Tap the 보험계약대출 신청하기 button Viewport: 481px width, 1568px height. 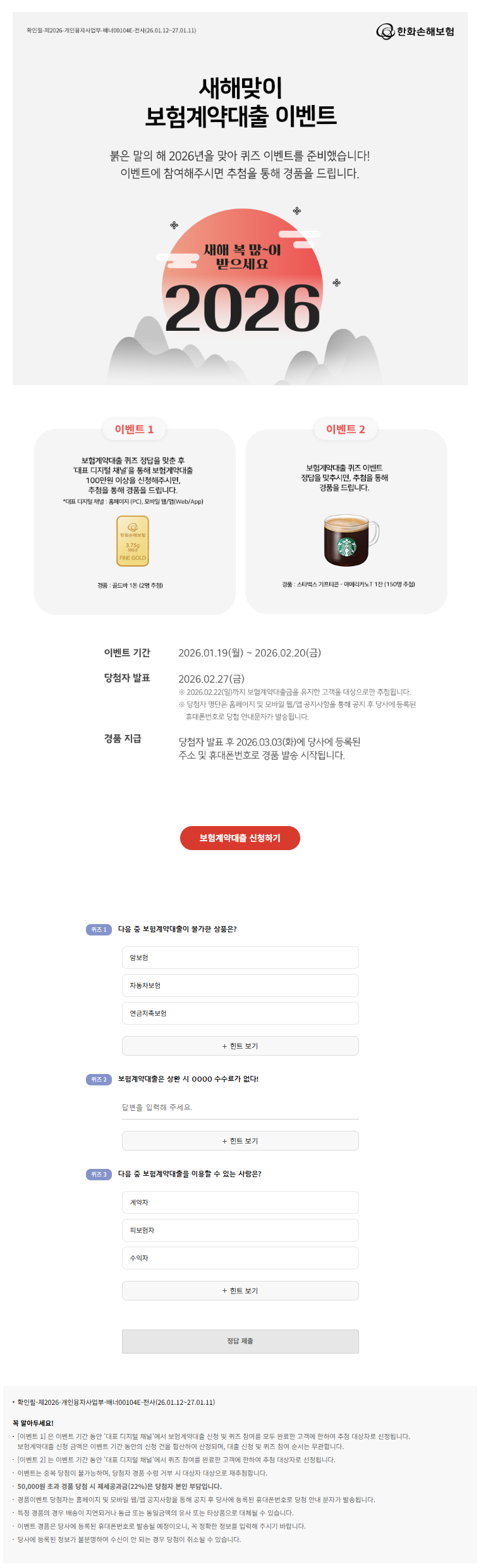point(240,837)
